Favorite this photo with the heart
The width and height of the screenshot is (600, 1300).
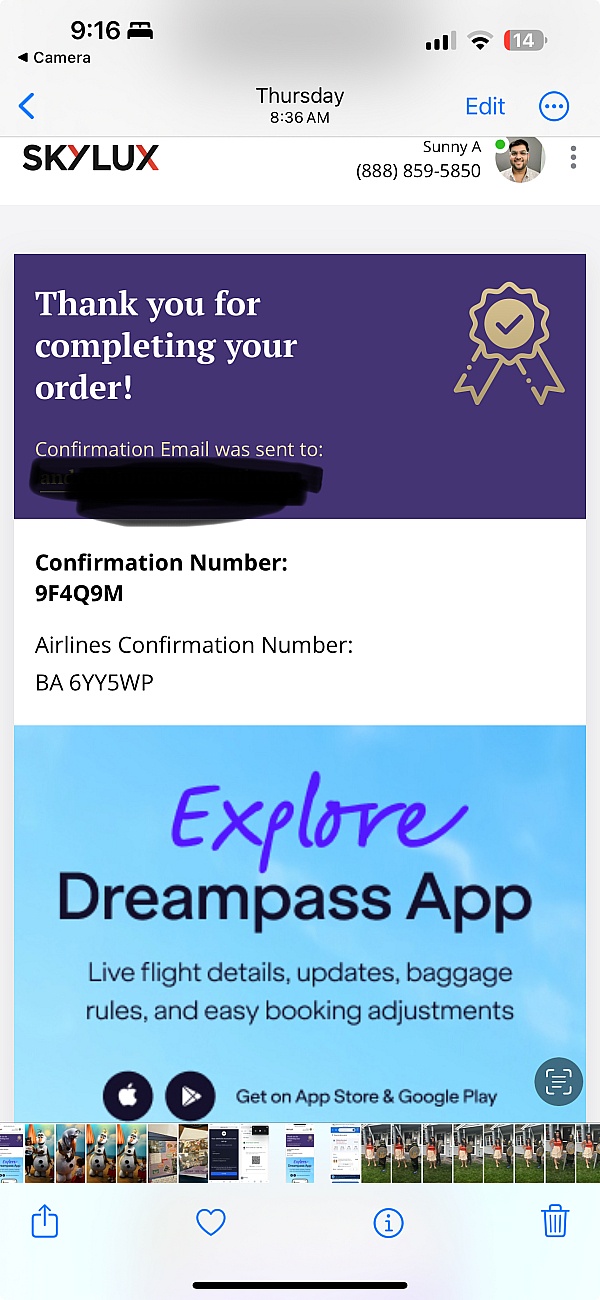click(x=210, y=1221)
